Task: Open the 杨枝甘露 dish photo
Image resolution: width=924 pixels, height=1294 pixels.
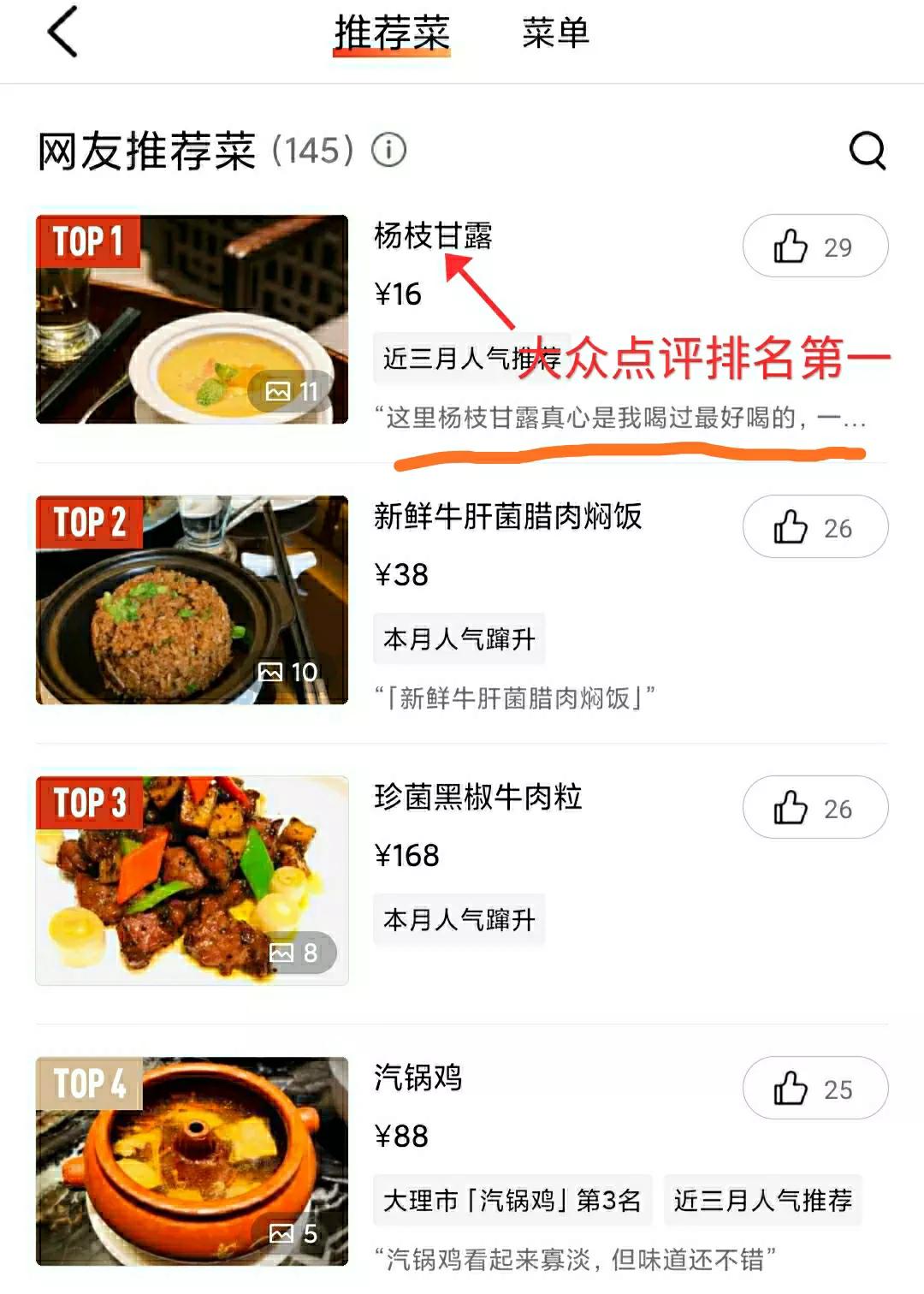Action: tap(192, 319)
